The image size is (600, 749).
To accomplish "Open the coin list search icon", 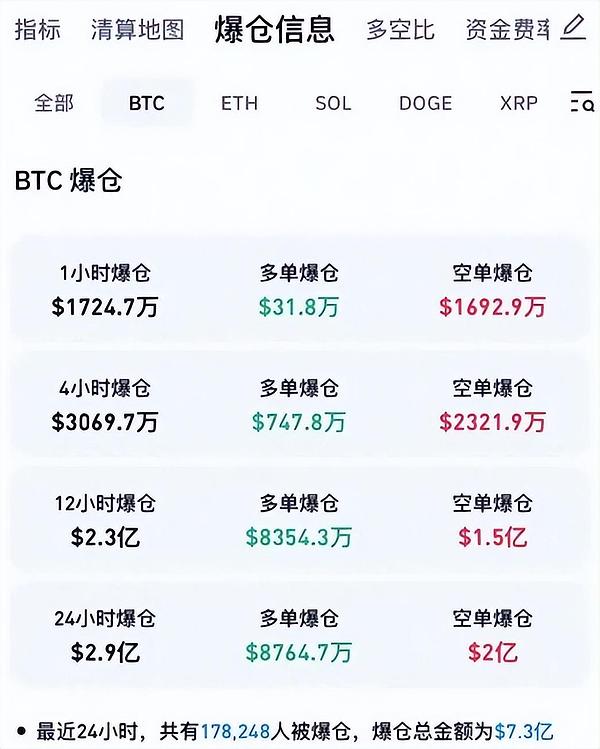I will coord(581,102).
